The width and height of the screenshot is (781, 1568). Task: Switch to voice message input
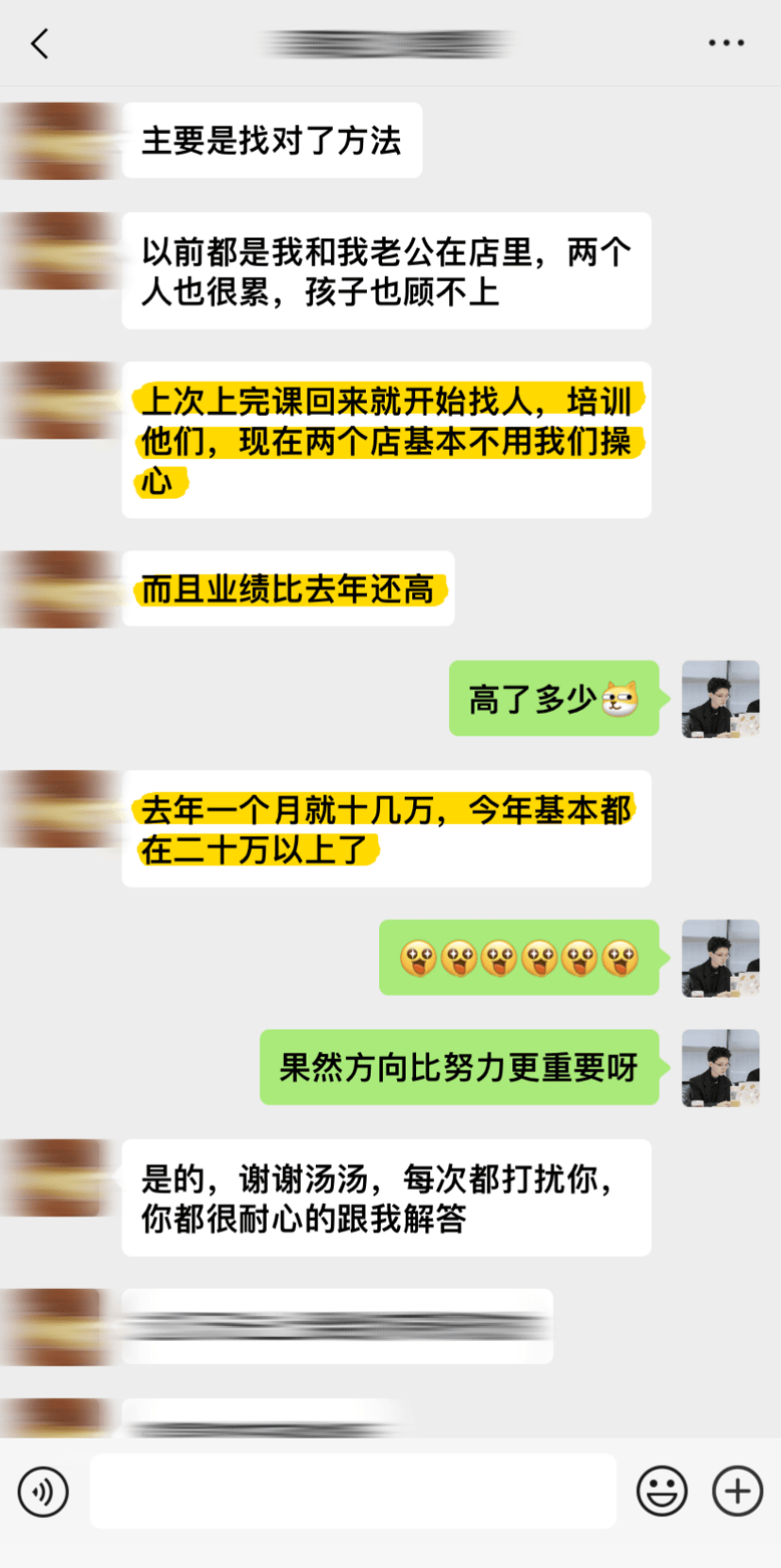(x=43, y=1492)
